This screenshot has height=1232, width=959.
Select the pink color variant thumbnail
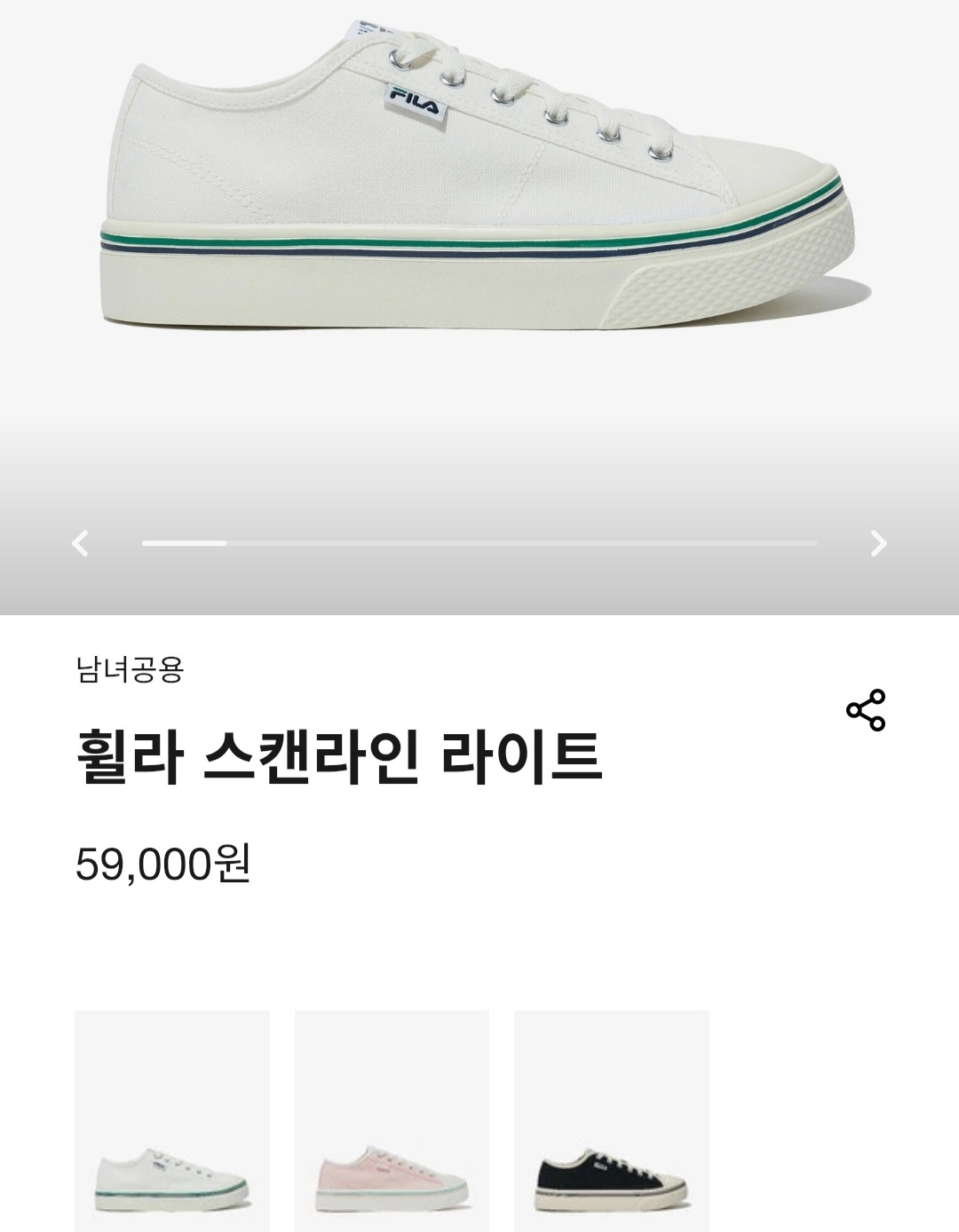click(x=392, y=1120)
